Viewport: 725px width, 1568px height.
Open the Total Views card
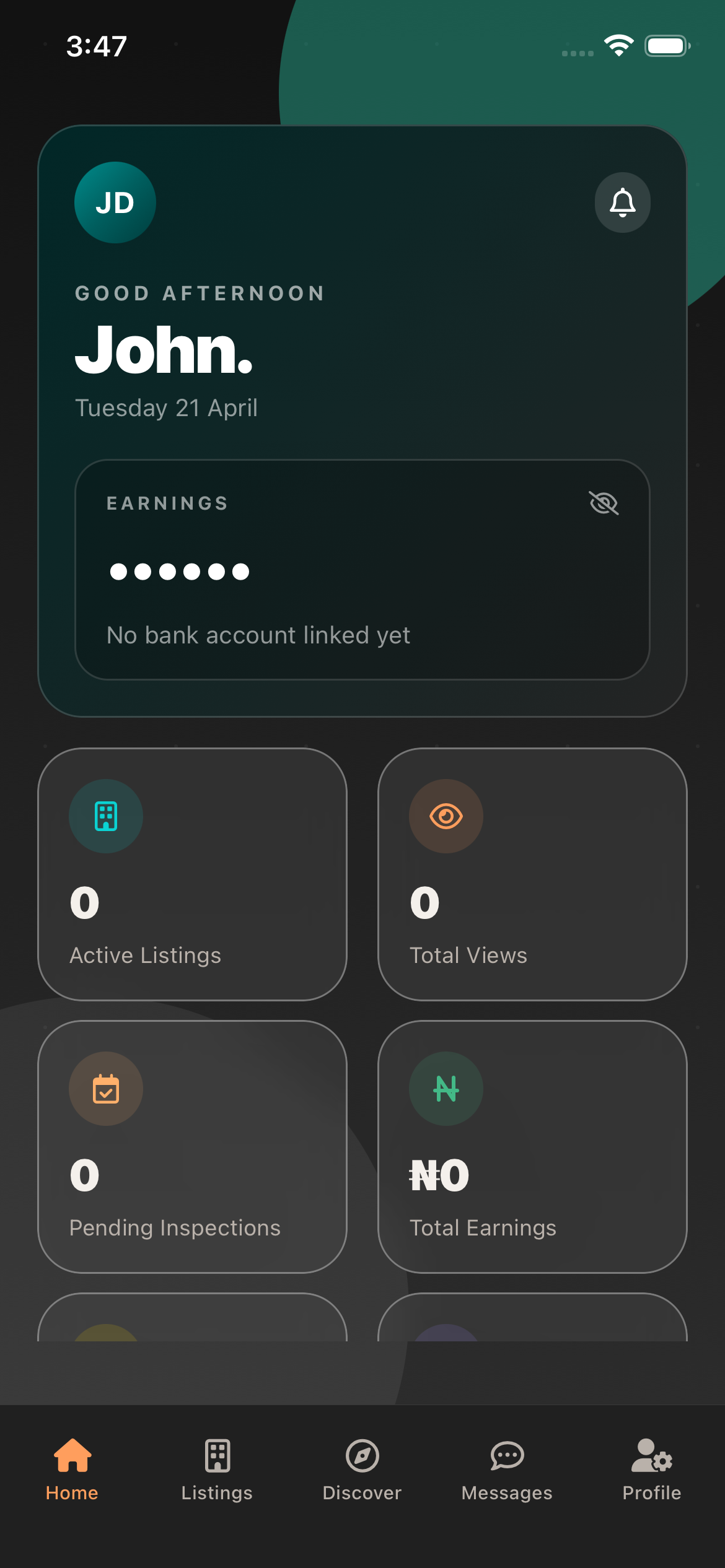(532, 874)
